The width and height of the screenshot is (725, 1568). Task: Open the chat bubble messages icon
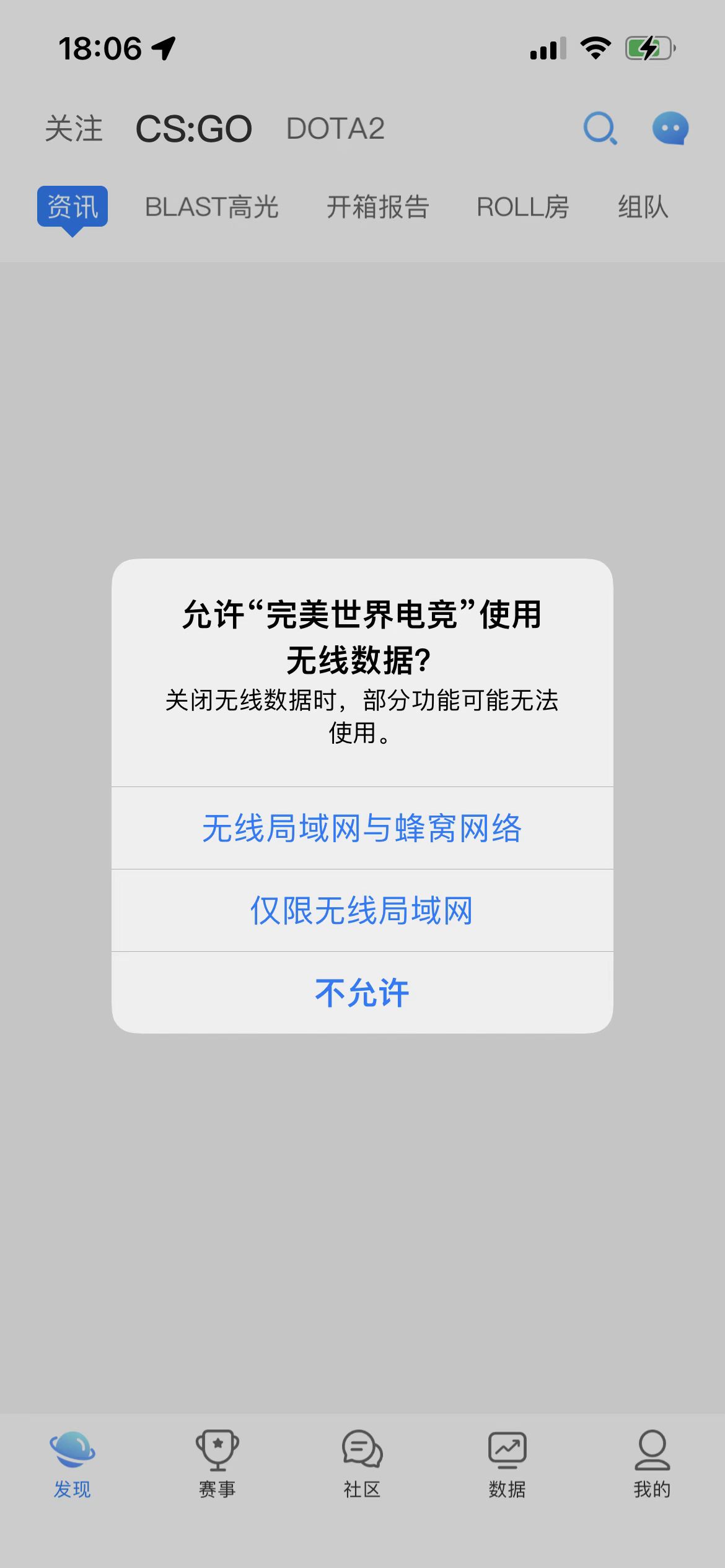670,129
